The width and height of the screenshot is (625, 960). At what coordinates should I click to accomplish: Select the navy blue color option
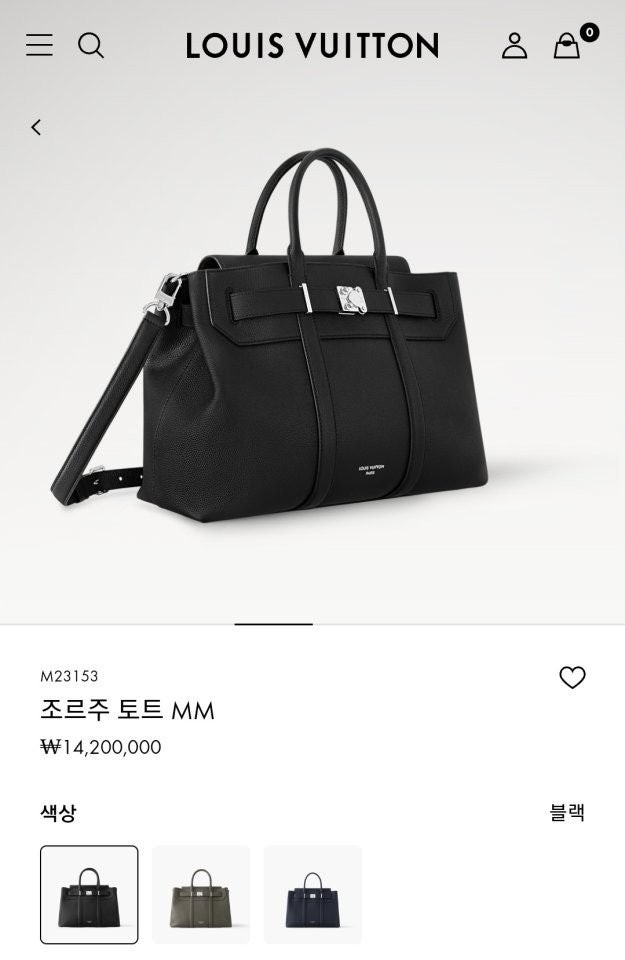[313, 894]
